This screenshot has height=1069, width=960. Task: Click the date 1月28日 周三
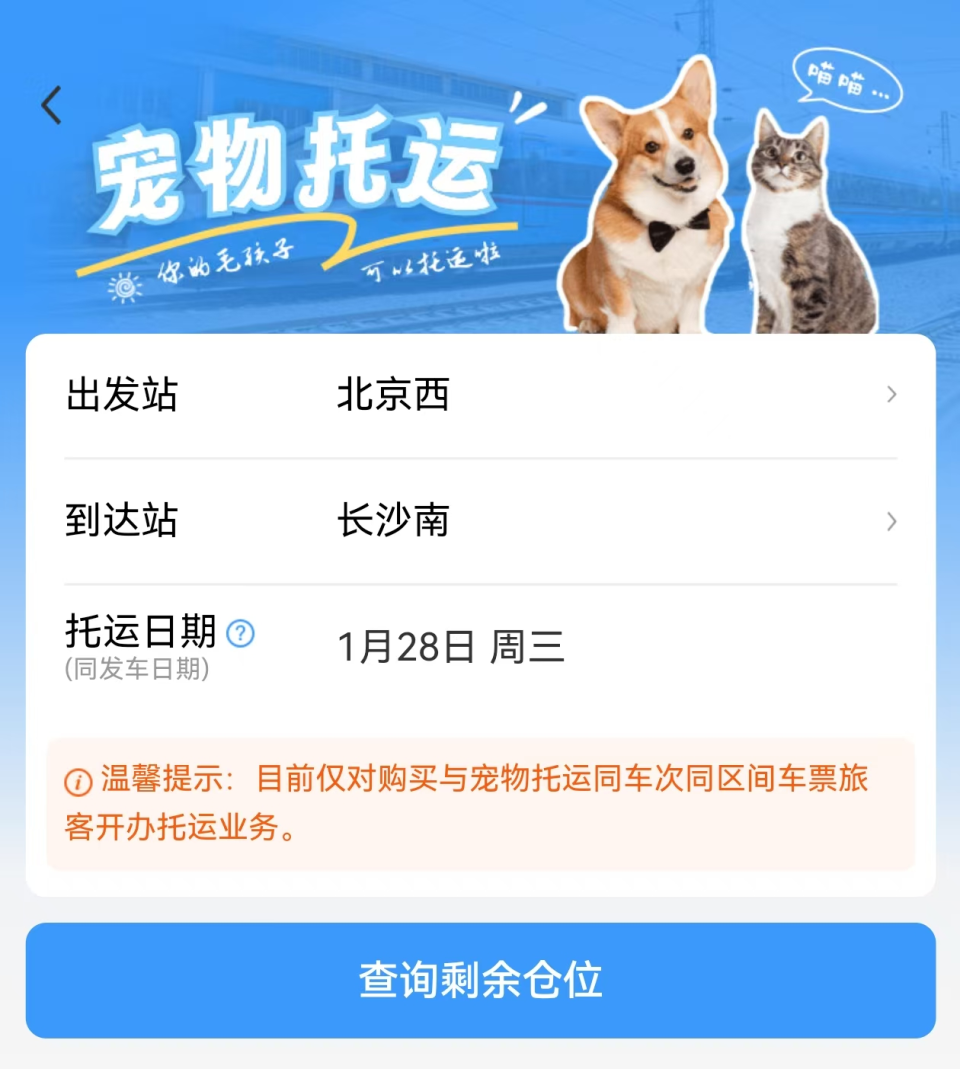[x=449, y=647]
